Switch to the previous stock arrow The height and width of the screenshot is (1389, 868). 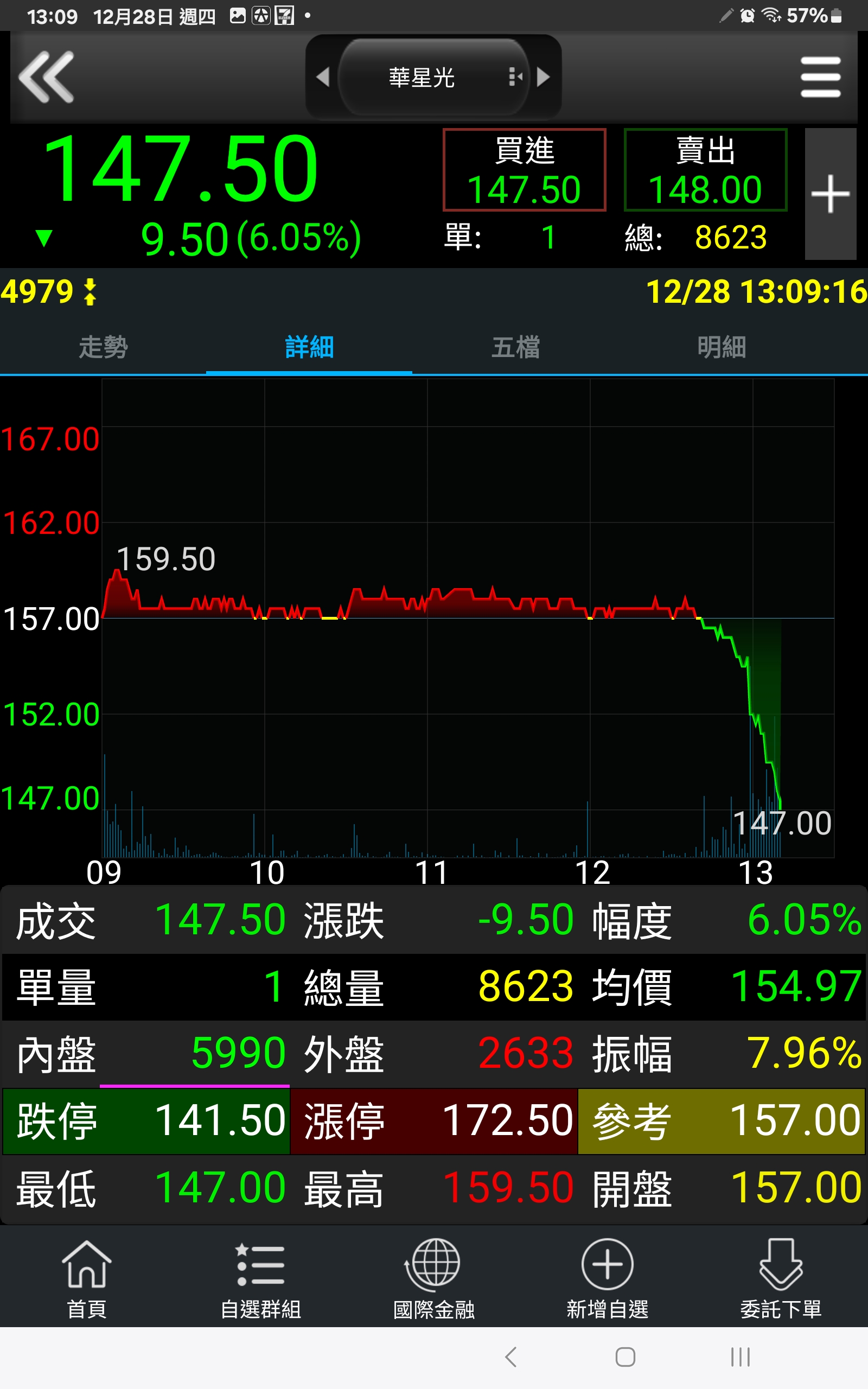tap(323, 77)
